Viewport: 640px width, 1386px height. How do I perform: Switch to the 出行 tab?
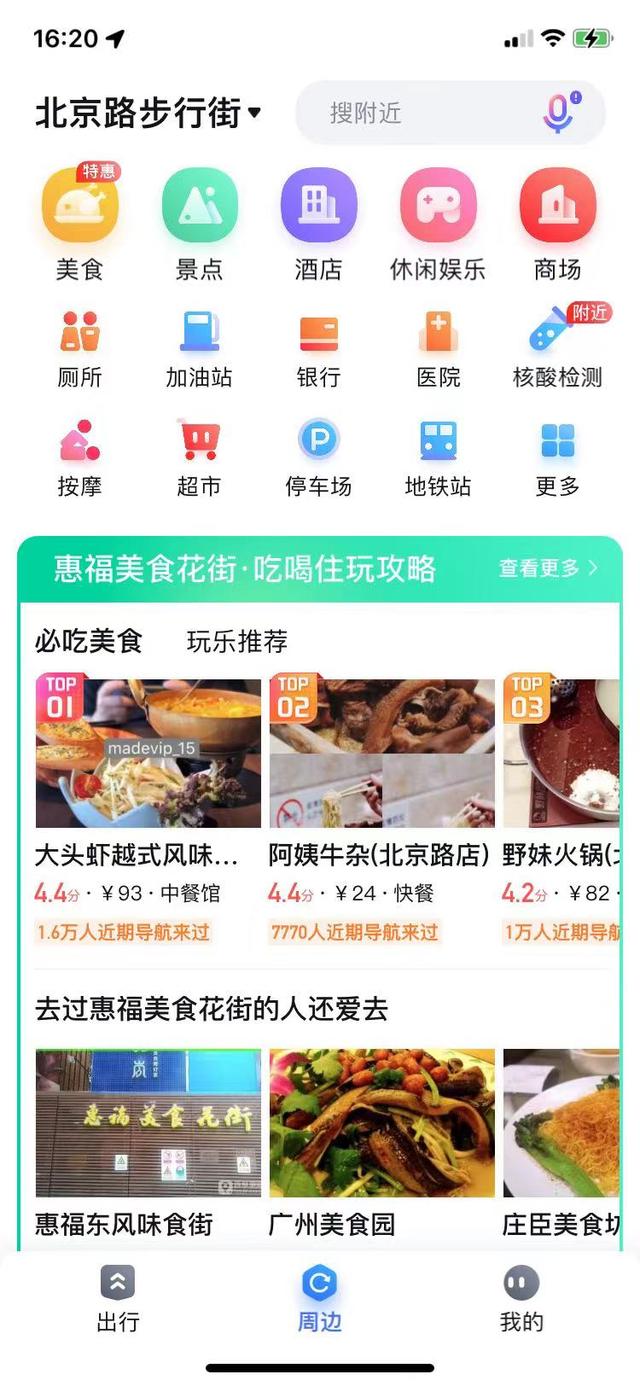tap(118, 1298)
